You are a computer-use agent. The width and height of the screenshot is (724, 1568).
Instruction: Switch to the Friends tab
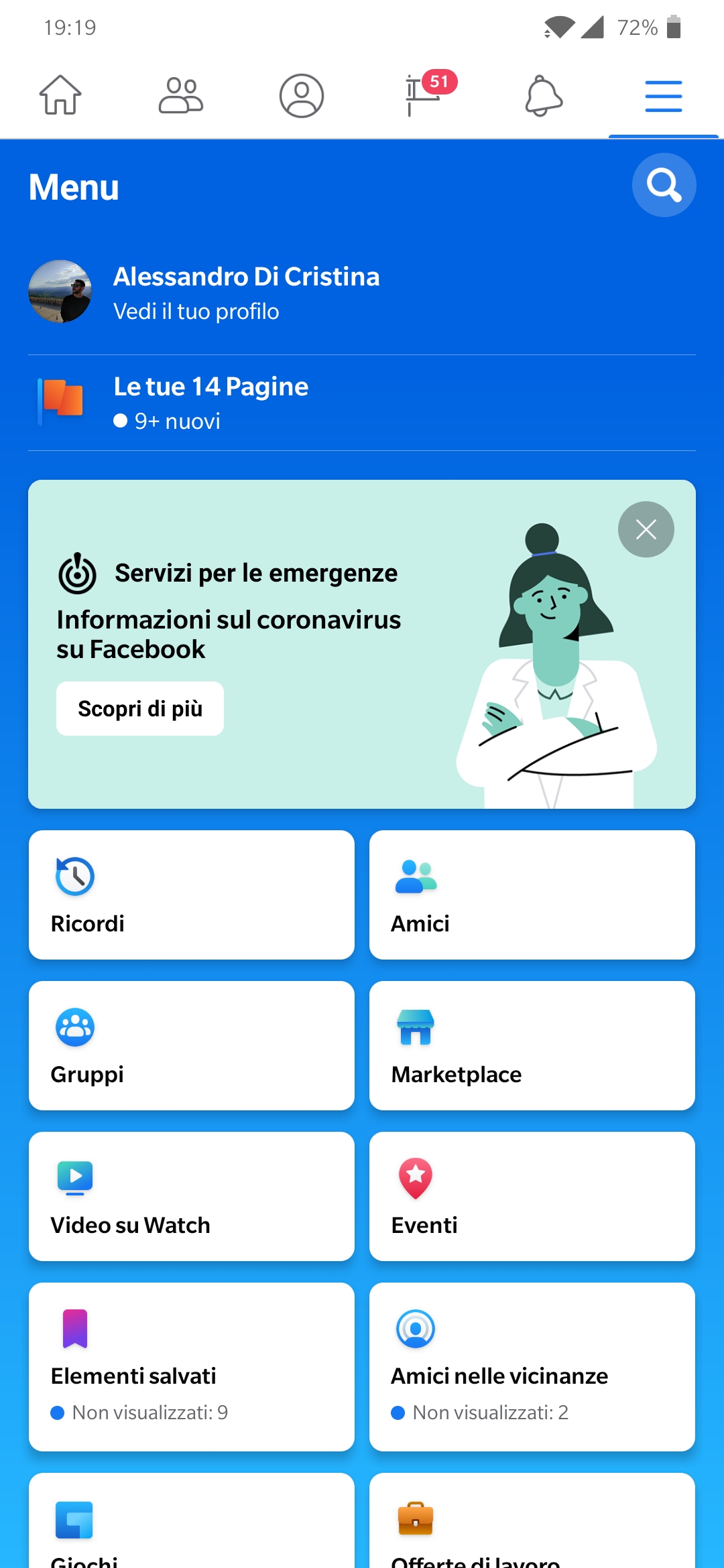coord(181,95)
